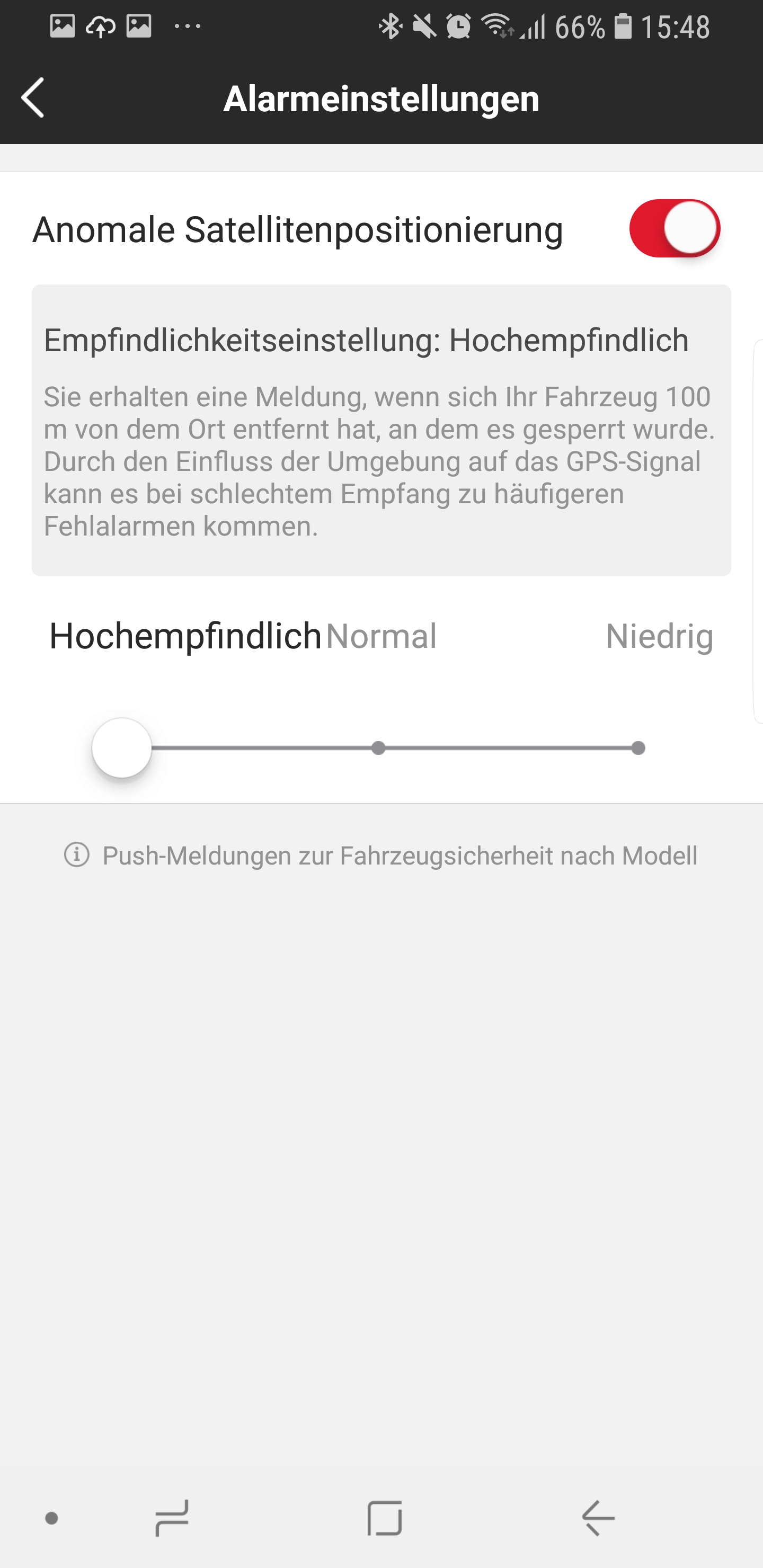Disable Anomale Satellitenpositionierung switch
Screen dimensions: 763x1568
[674, 228]
